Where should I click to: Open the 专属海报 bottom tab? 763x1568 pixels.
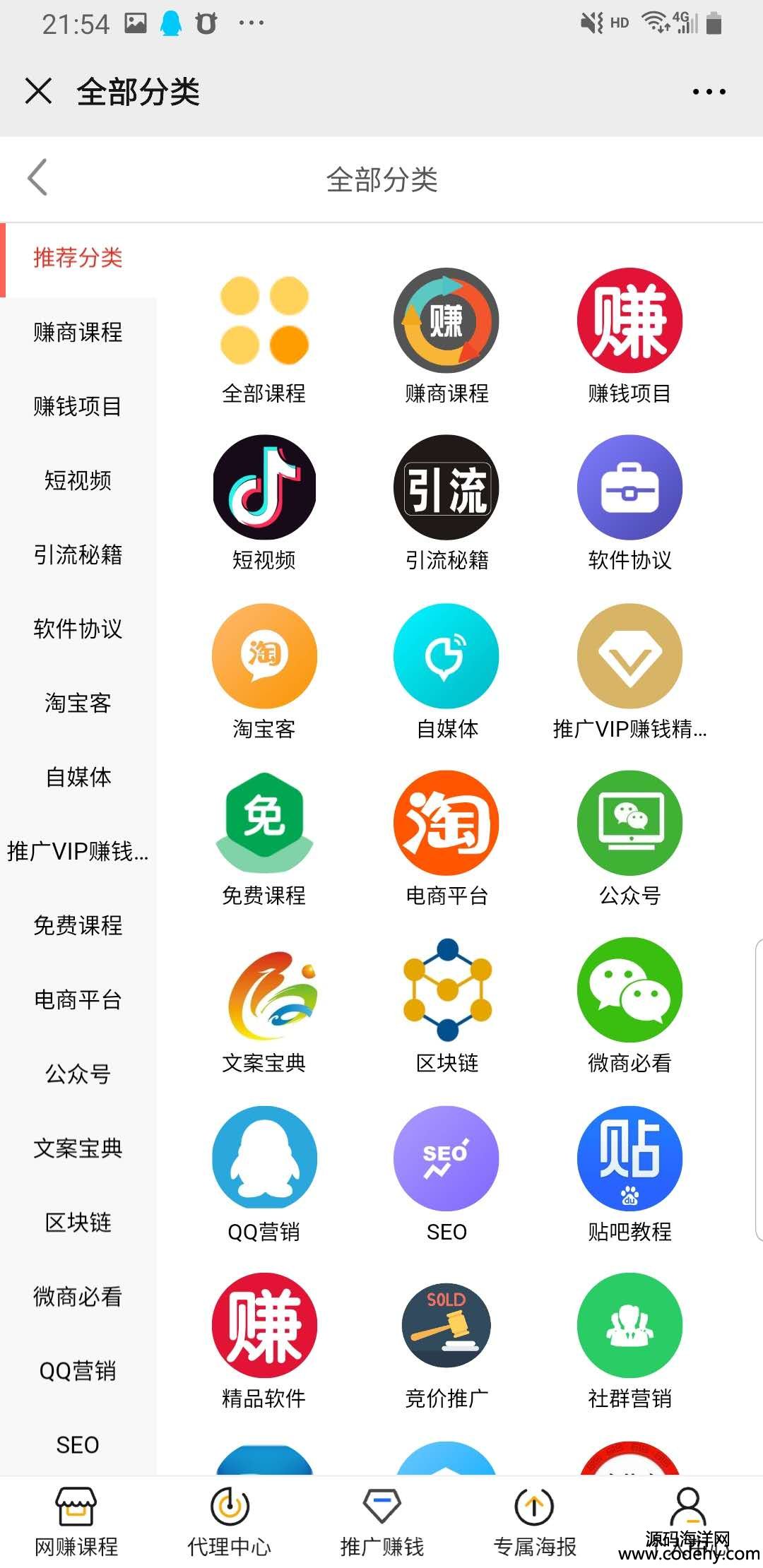click(x=534, y=1522)
